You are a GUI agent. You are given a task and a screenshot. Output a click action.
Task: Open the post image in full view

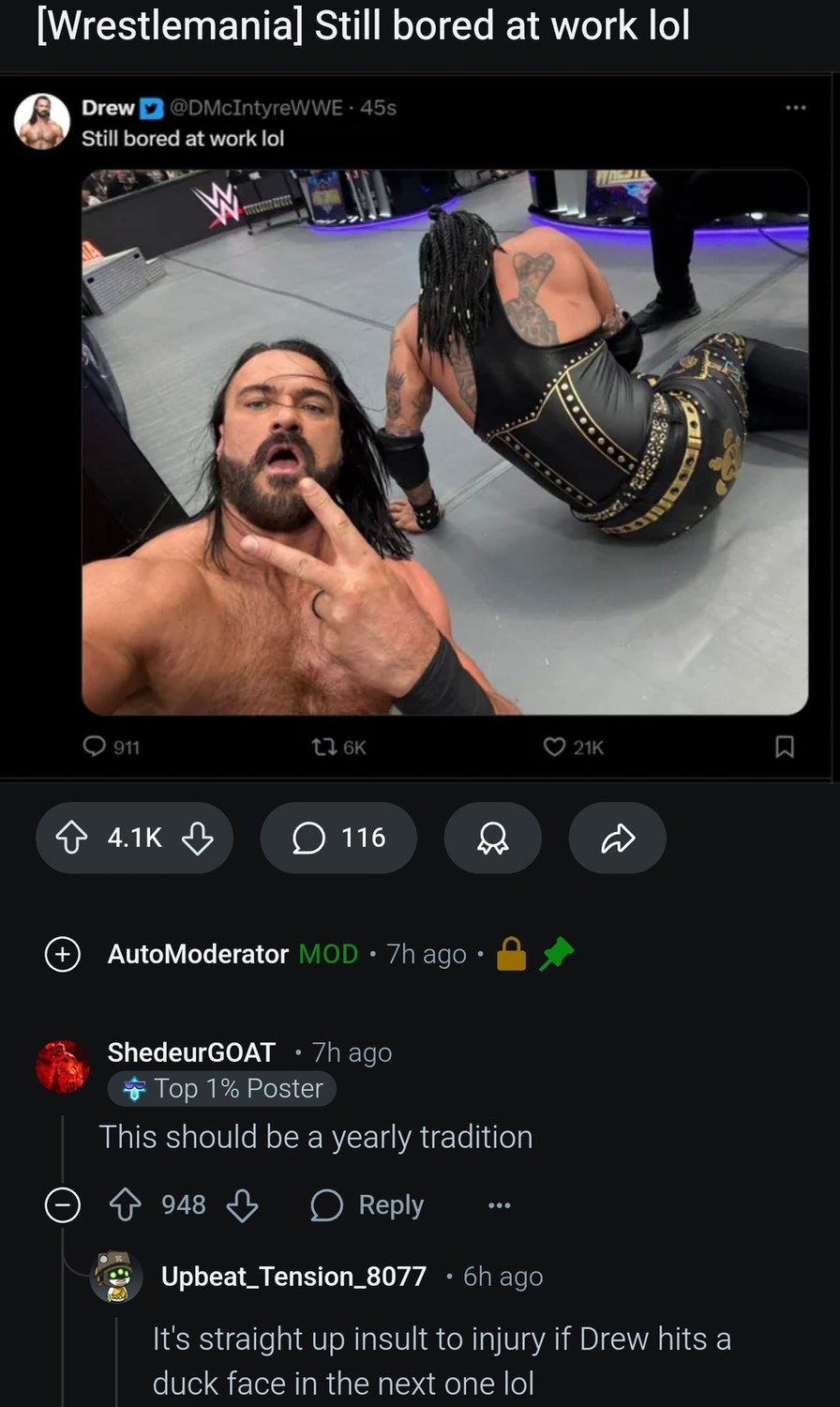click(x=444, y=441)
